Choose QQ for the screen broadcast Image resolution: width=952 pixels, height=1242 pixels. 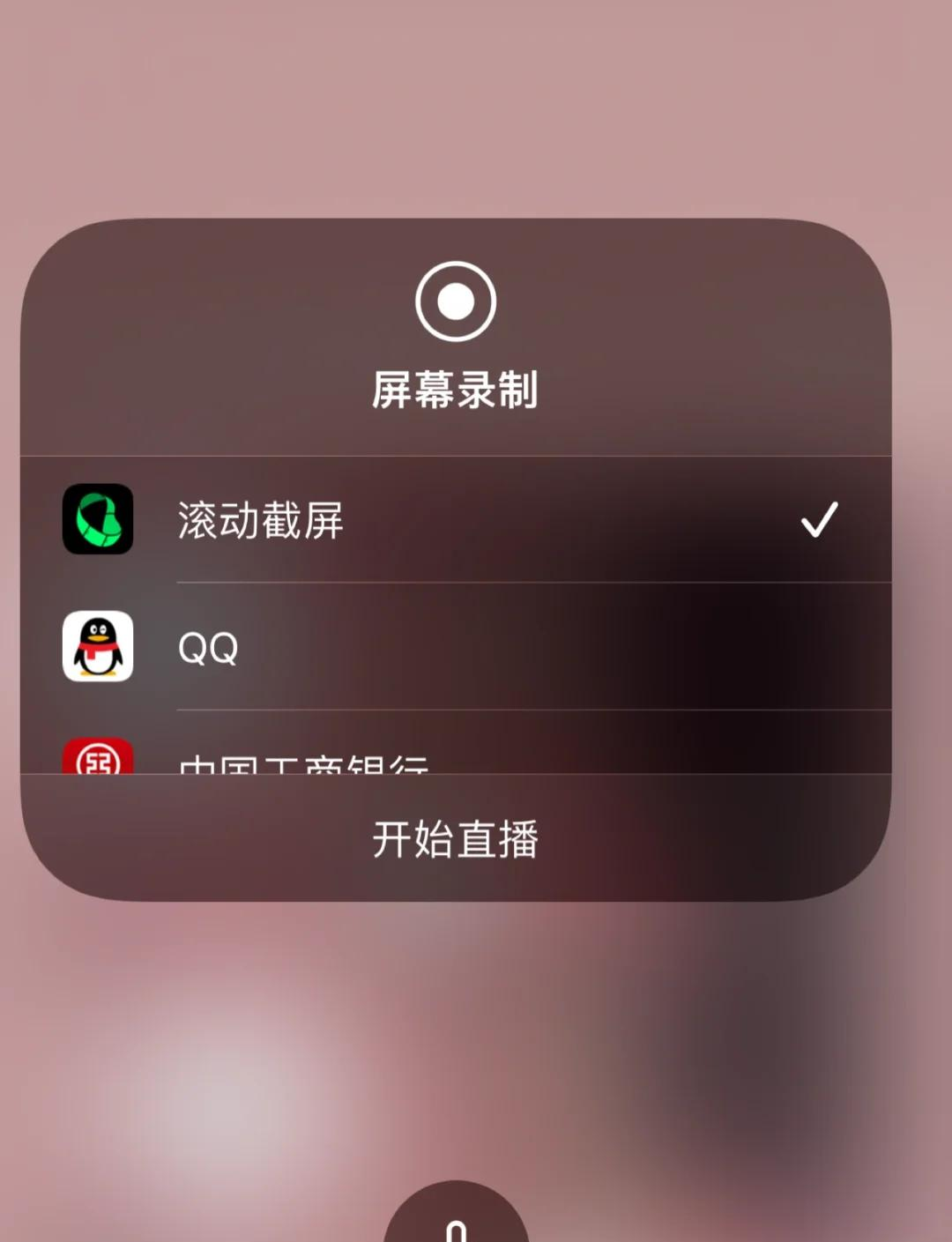coord(455,647)
